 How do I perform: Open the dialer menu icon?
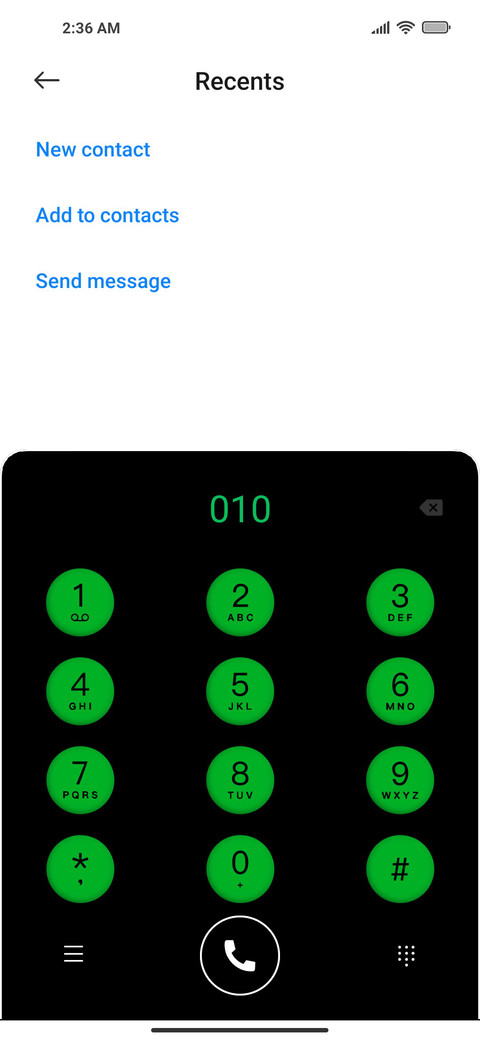coord(74,954)
